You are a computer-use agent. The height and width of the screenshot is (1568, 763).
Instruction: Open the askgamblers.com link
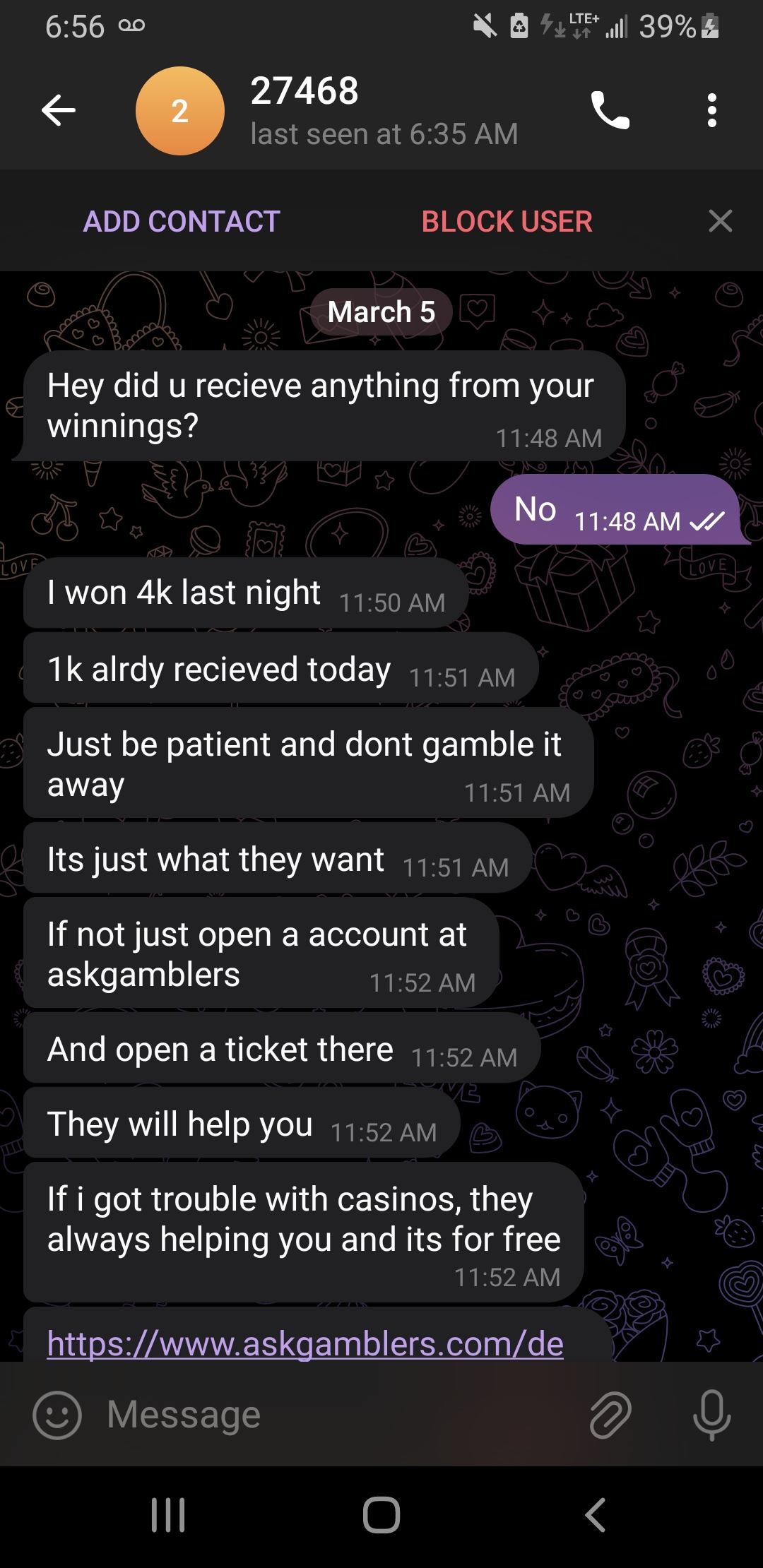(305, 1343)
